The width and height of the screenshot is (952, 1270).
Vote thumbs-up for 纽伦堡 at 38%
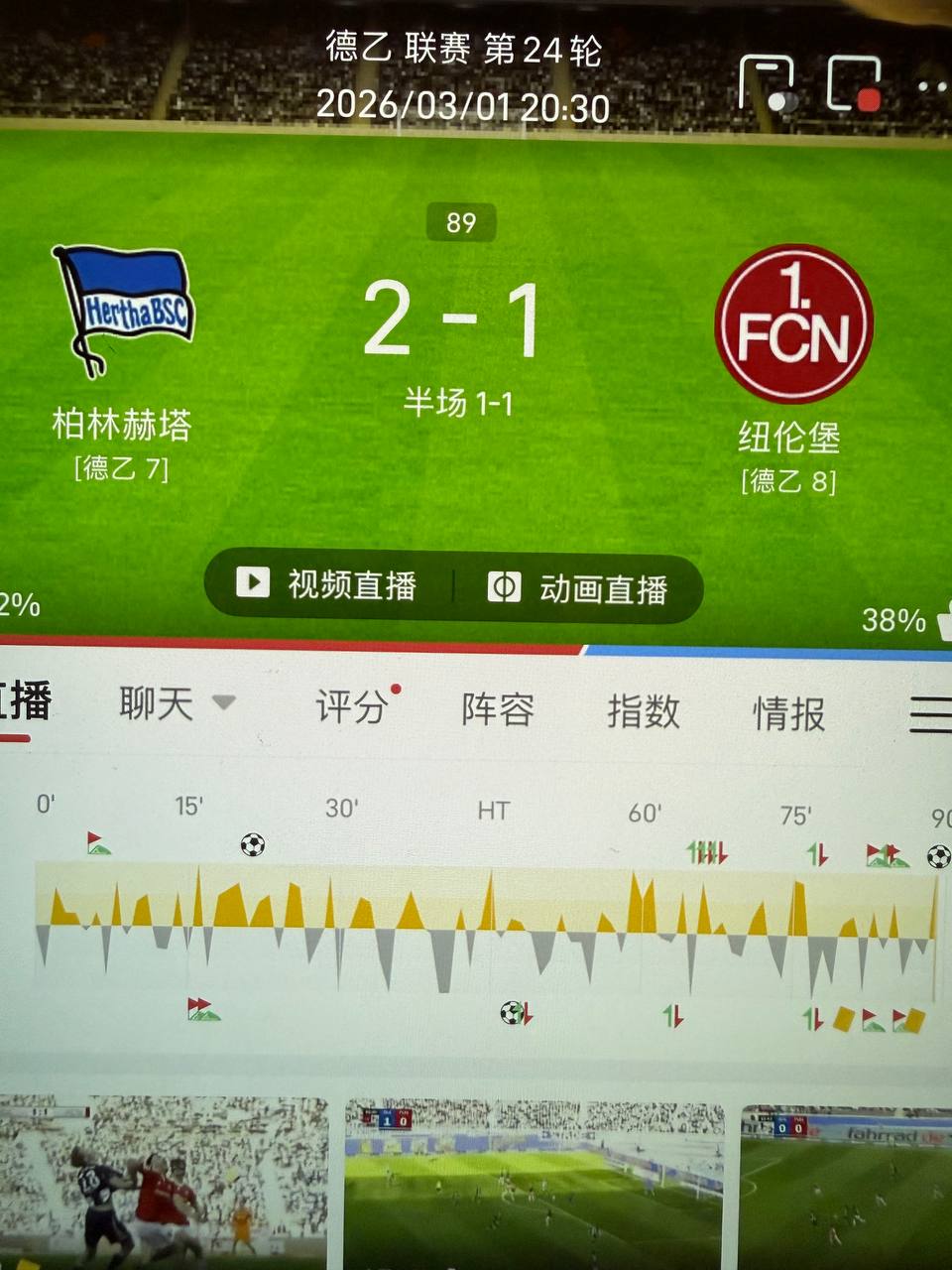(942, 621)
